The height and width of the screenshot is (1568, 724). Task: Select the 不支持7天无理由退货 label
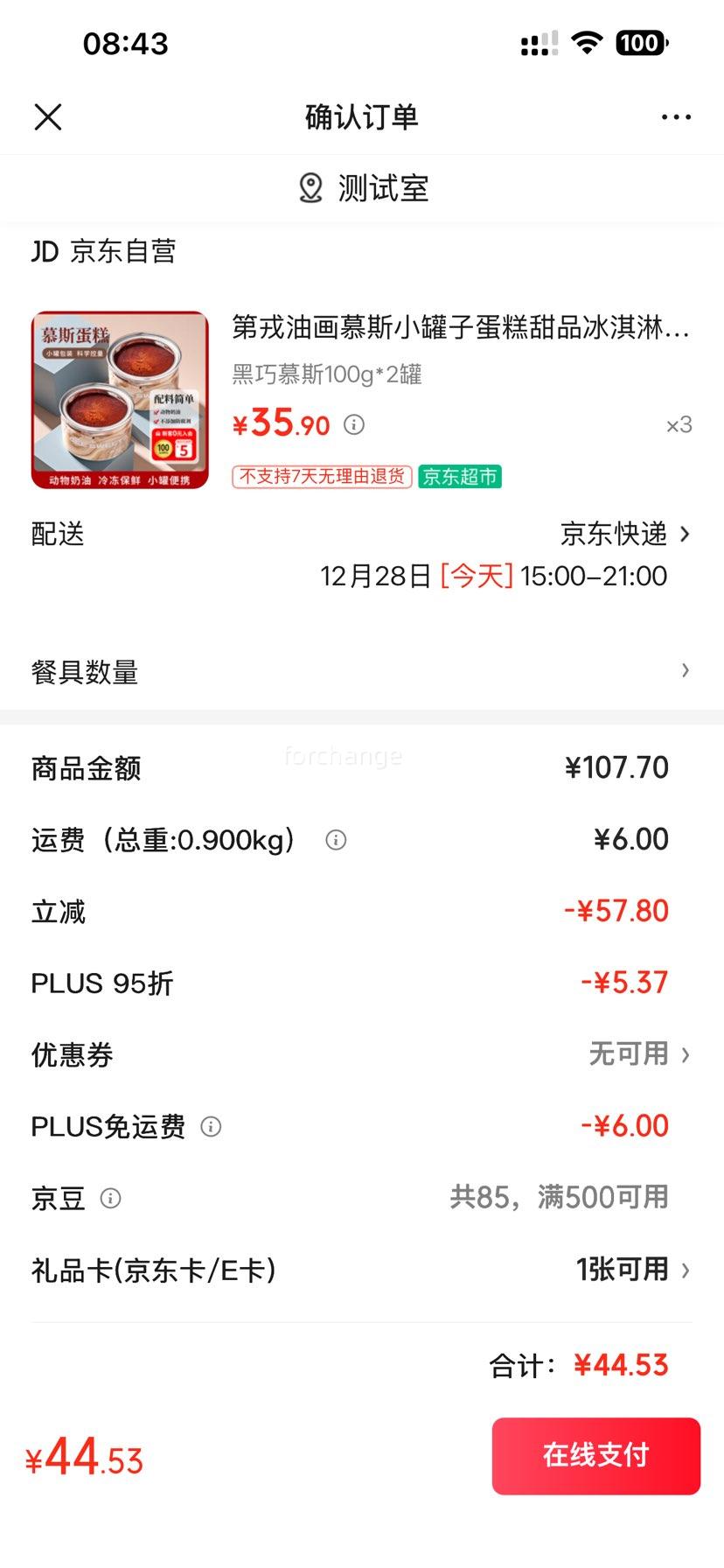(x=320, y=478)
